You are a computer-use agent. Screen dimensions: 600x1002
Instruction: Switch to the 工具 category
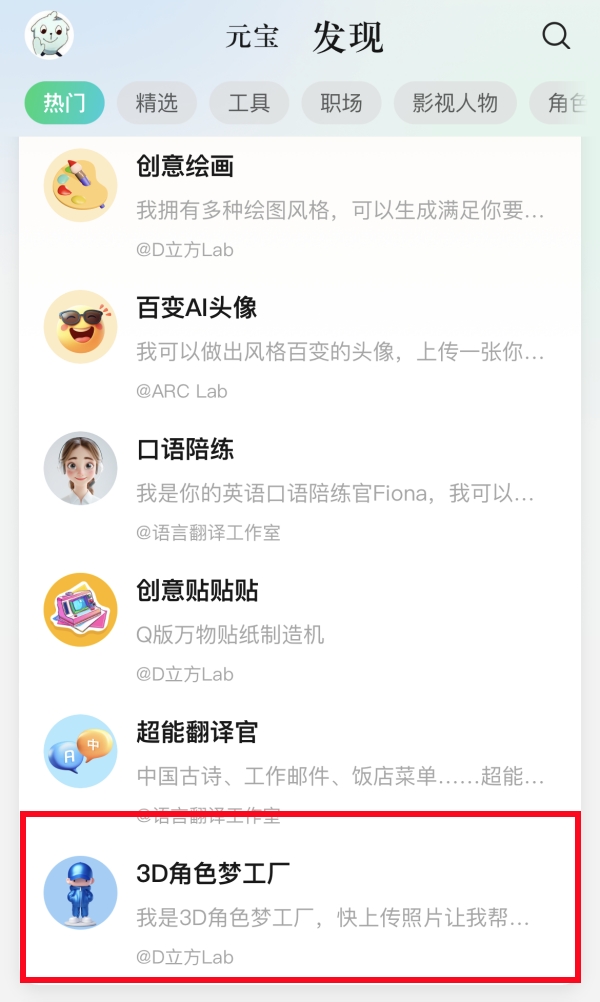(249, 103)
